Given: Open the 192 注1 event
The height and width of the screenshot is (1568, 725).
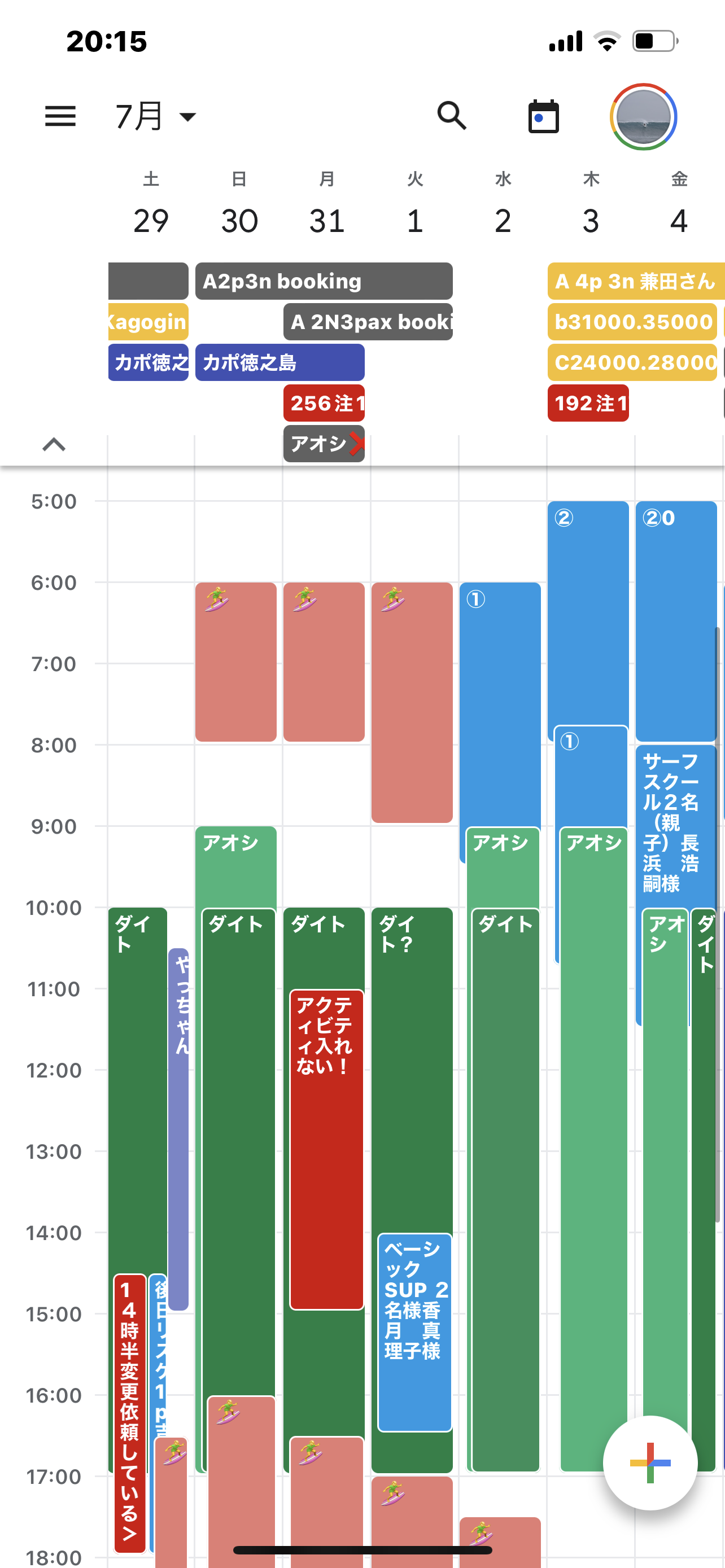Looking at the screenshot, I should pos(588,403).
